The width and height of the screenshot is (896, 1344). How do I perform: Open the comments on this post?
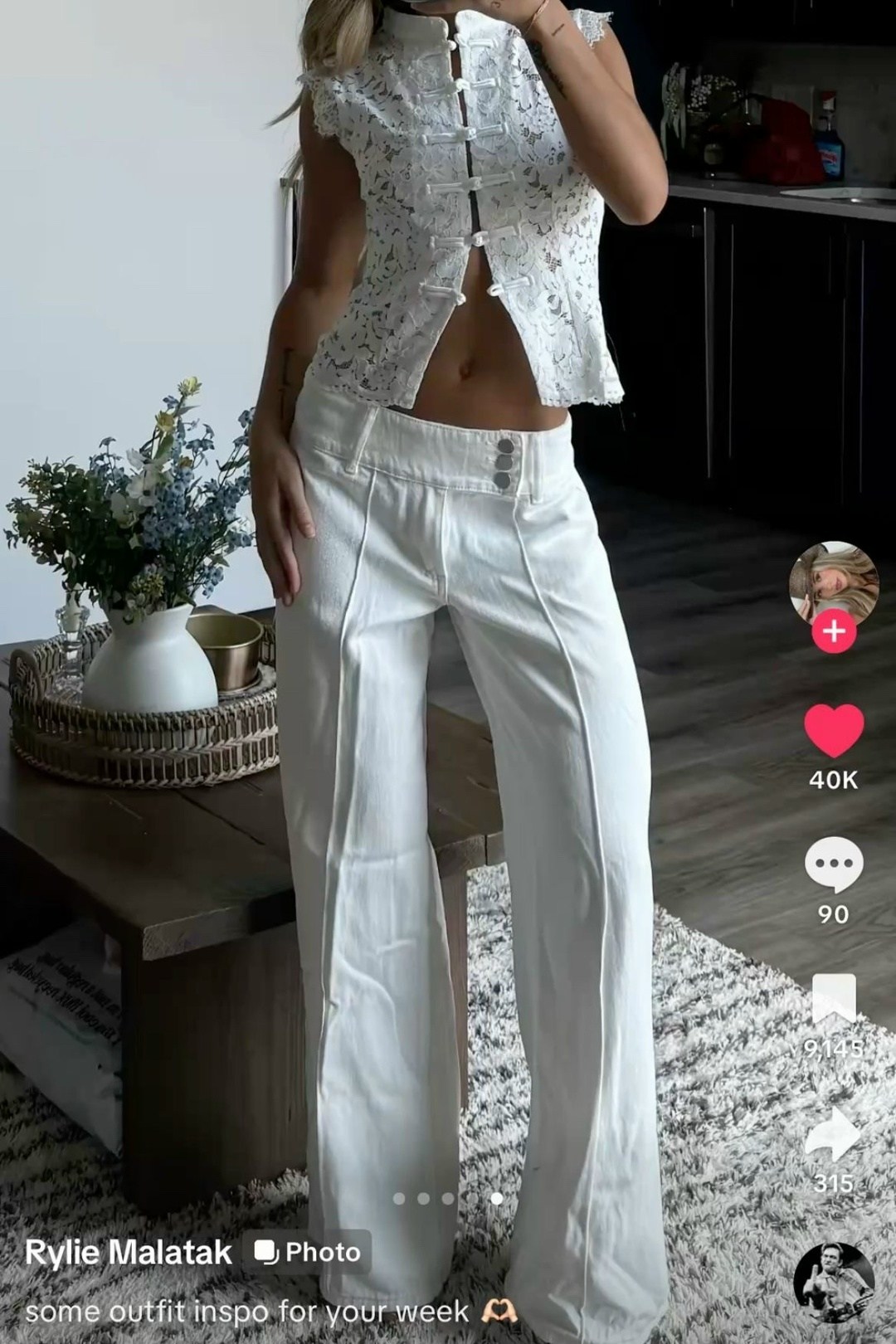(833, 864)
